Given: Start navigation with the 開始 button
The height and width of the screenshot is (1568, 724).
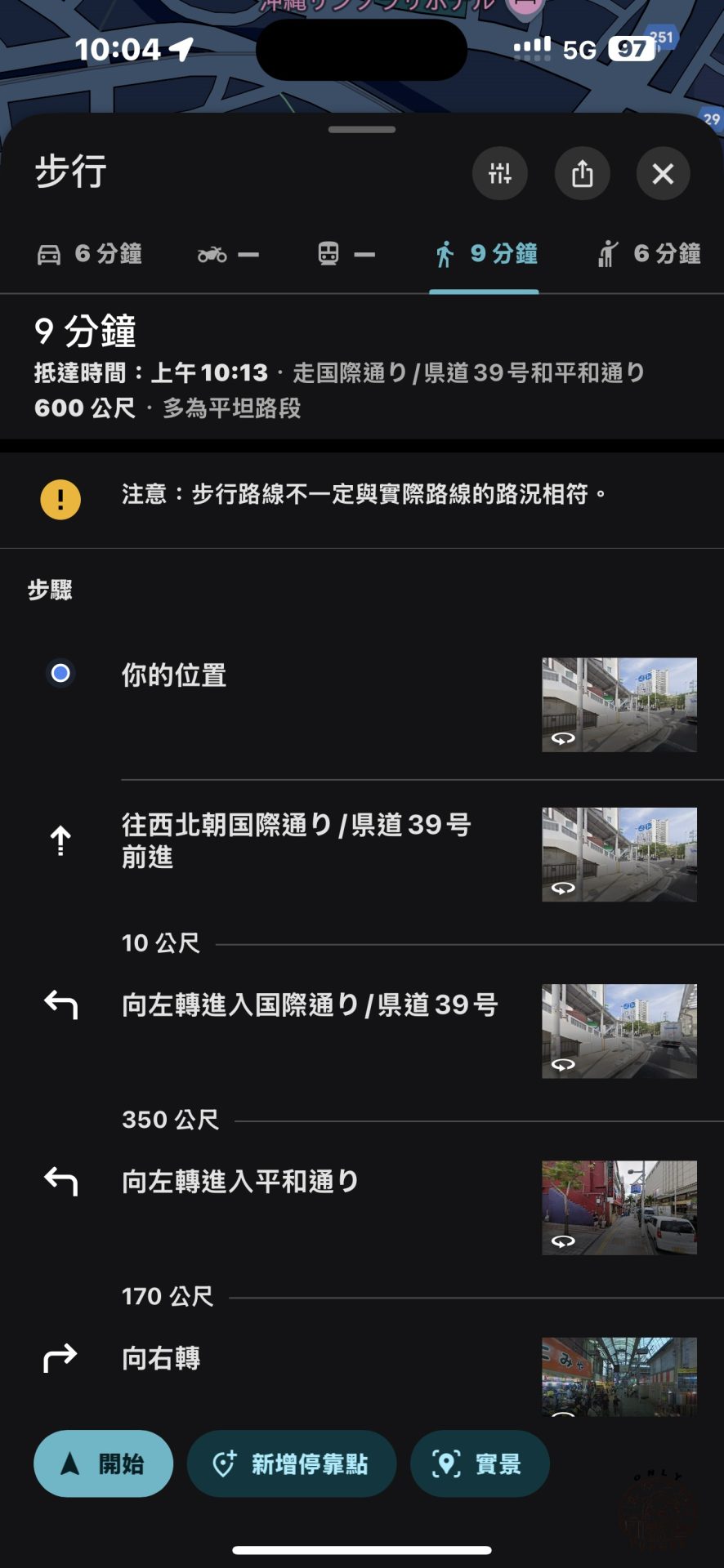Looking at the screenshot, I should [102, 1463].
